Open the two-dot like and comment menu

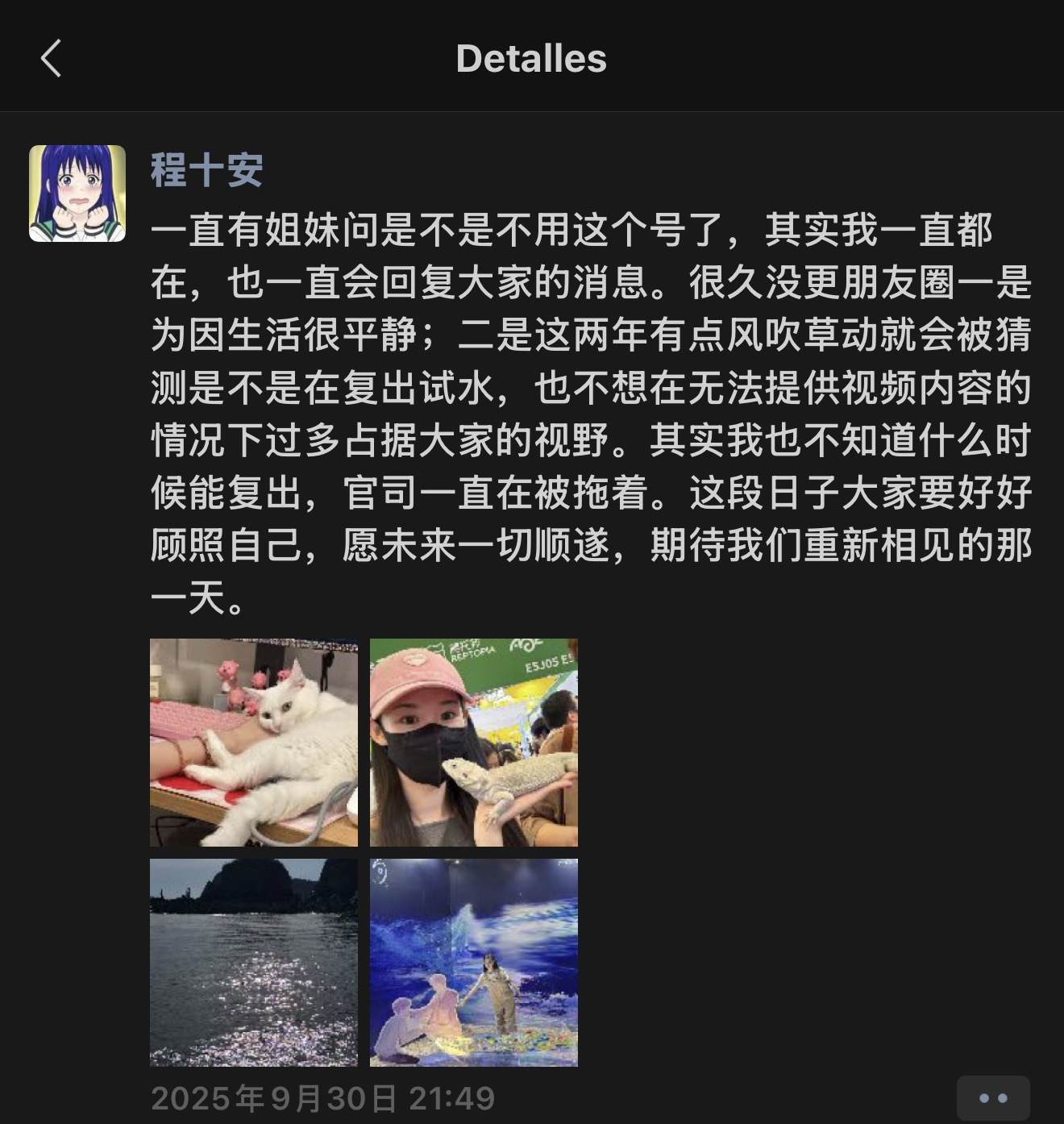(992, 1097)
